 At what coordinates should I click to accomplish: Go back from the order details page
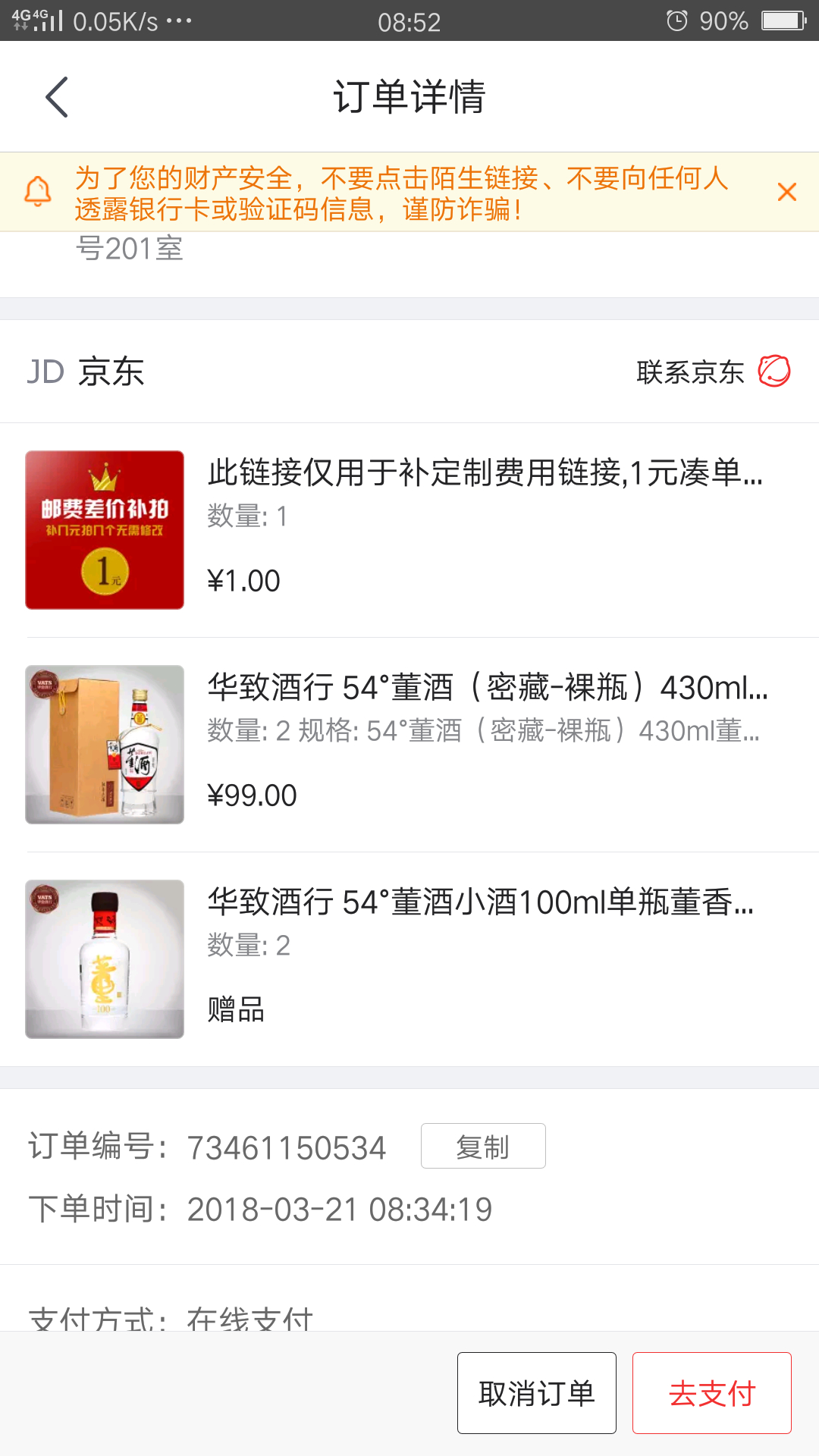[x=57, y=97]
